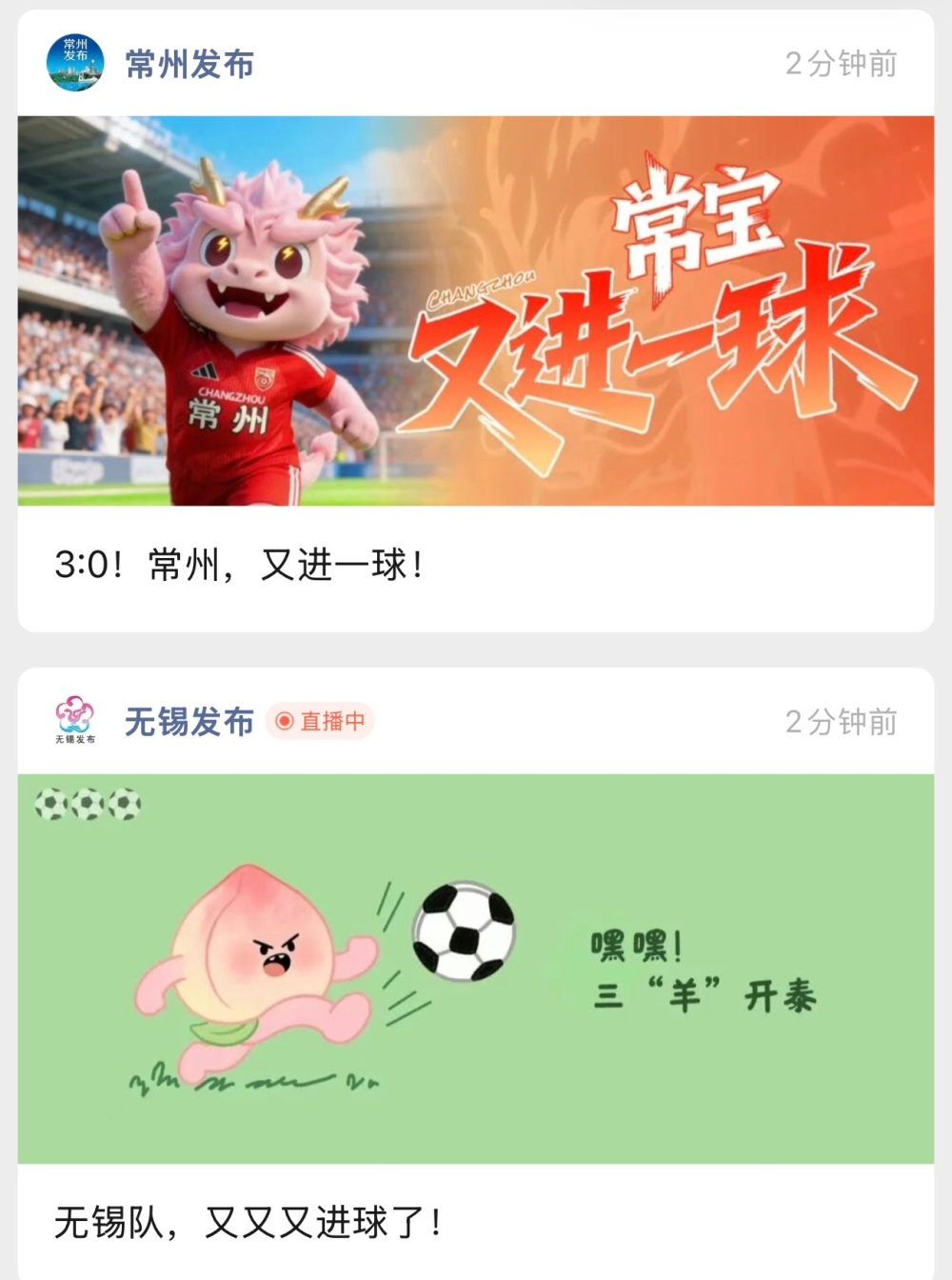The width and height of the screenshot is (952, 1280).
Task: Click the 2分钟前 timestamp on Wuxi post
Action: click(x=840, y=721)
